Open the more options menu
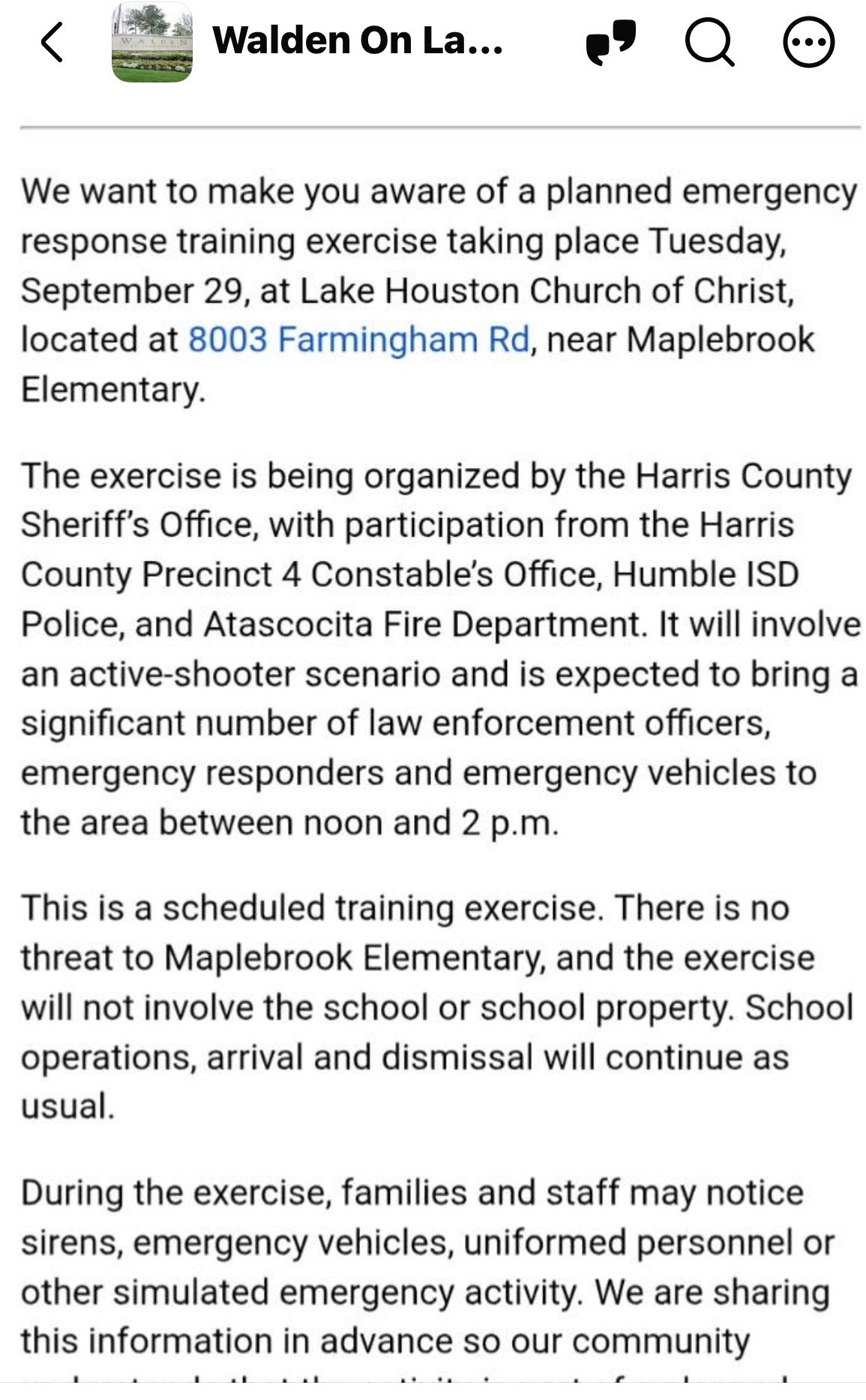Image resolution: width=866 pixels, height=1400 pixels. pyautogui.click(x=808, y=43)
